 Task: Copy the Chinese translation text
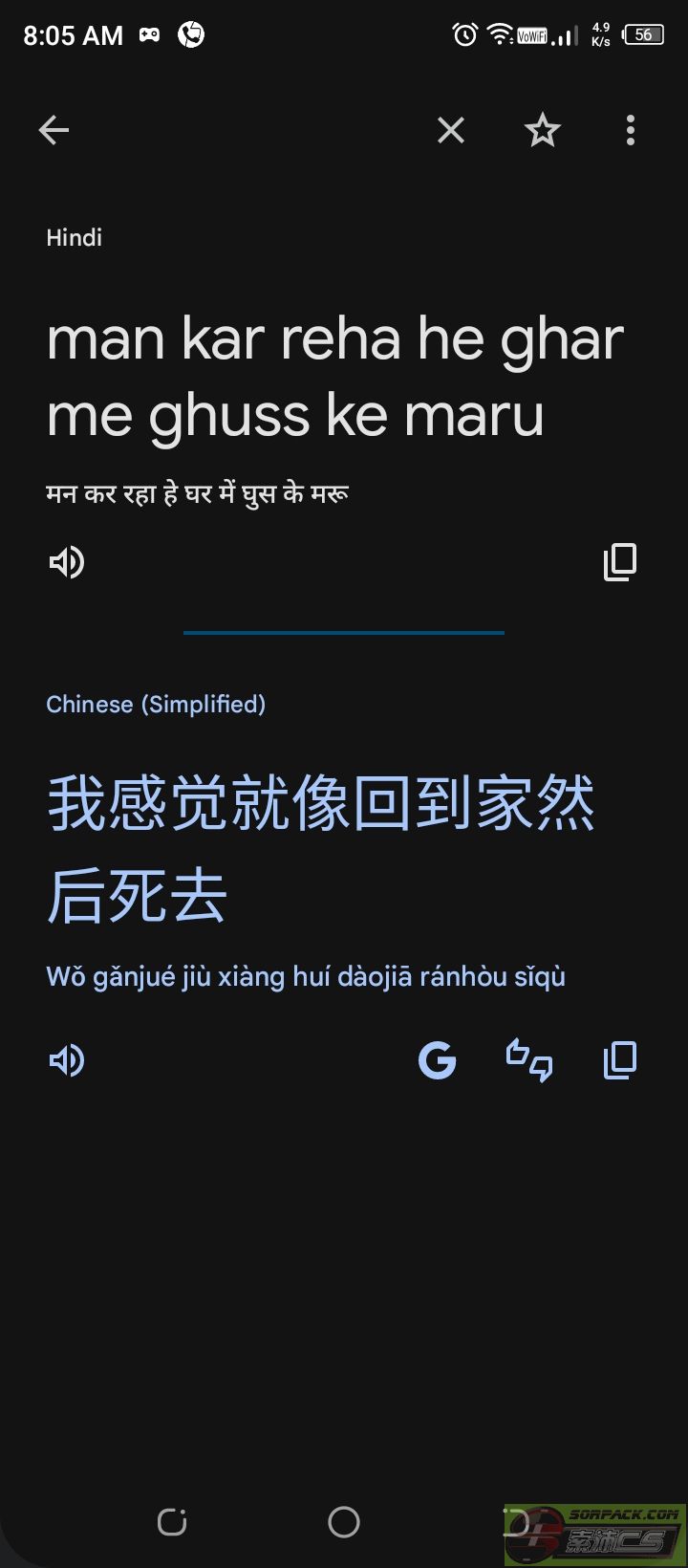coord(620,1060)
